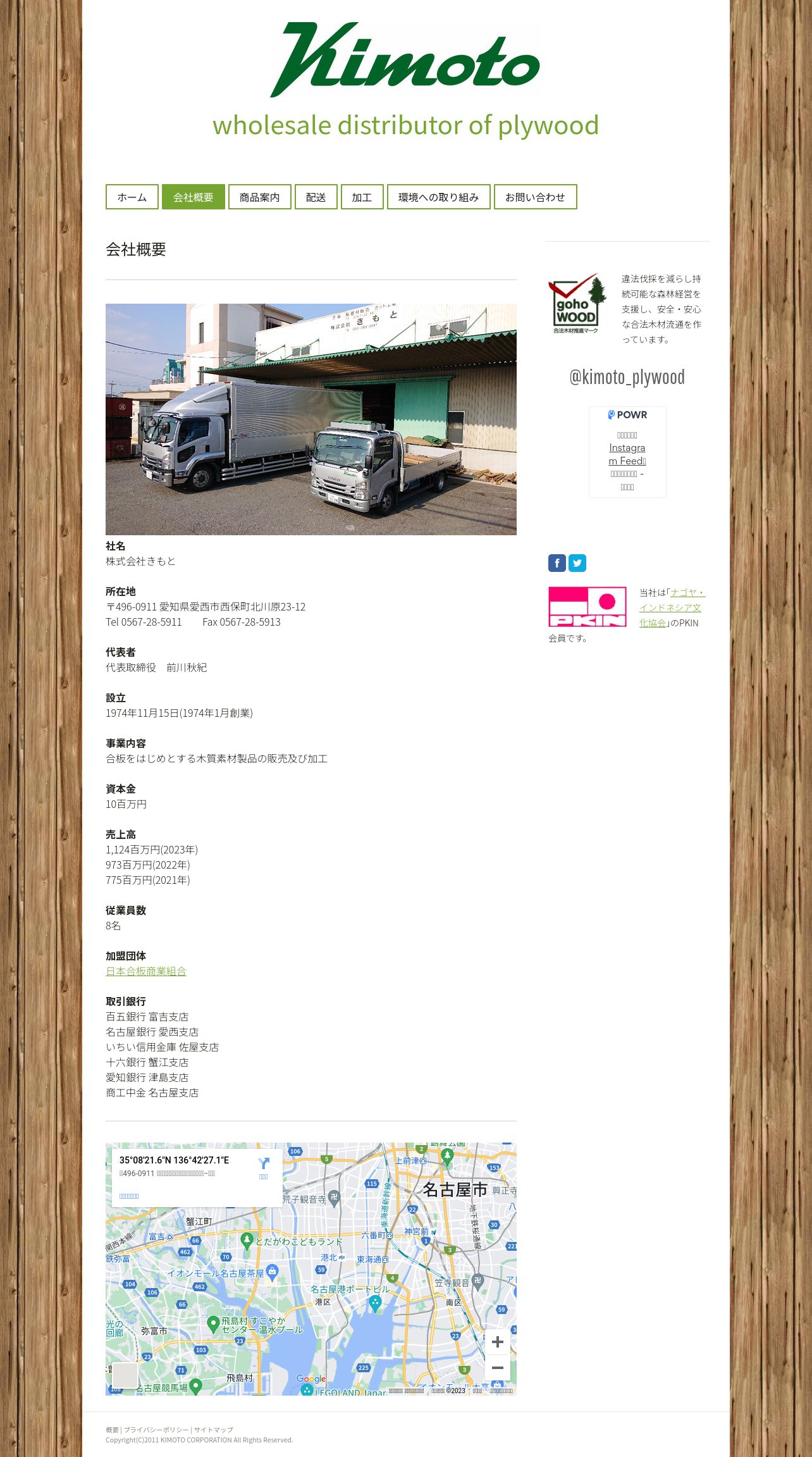Follow the ナゴヤ・インドネシア文化協会 link
The width and height of the screenshot is (812, 1457).
[672, 607]
